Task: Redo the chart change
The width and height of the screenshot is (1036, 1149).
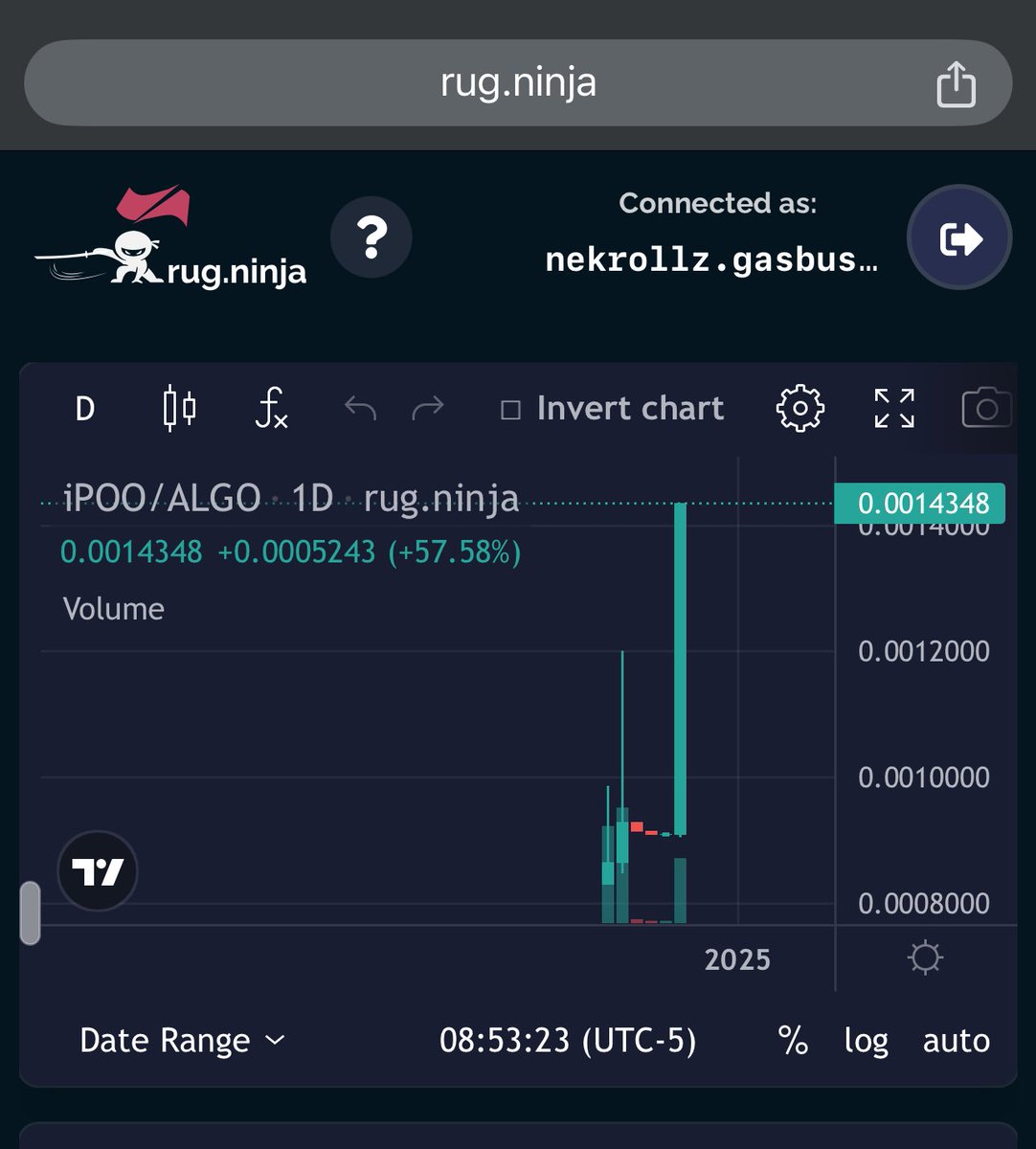Action: click(x=427, y=409)
